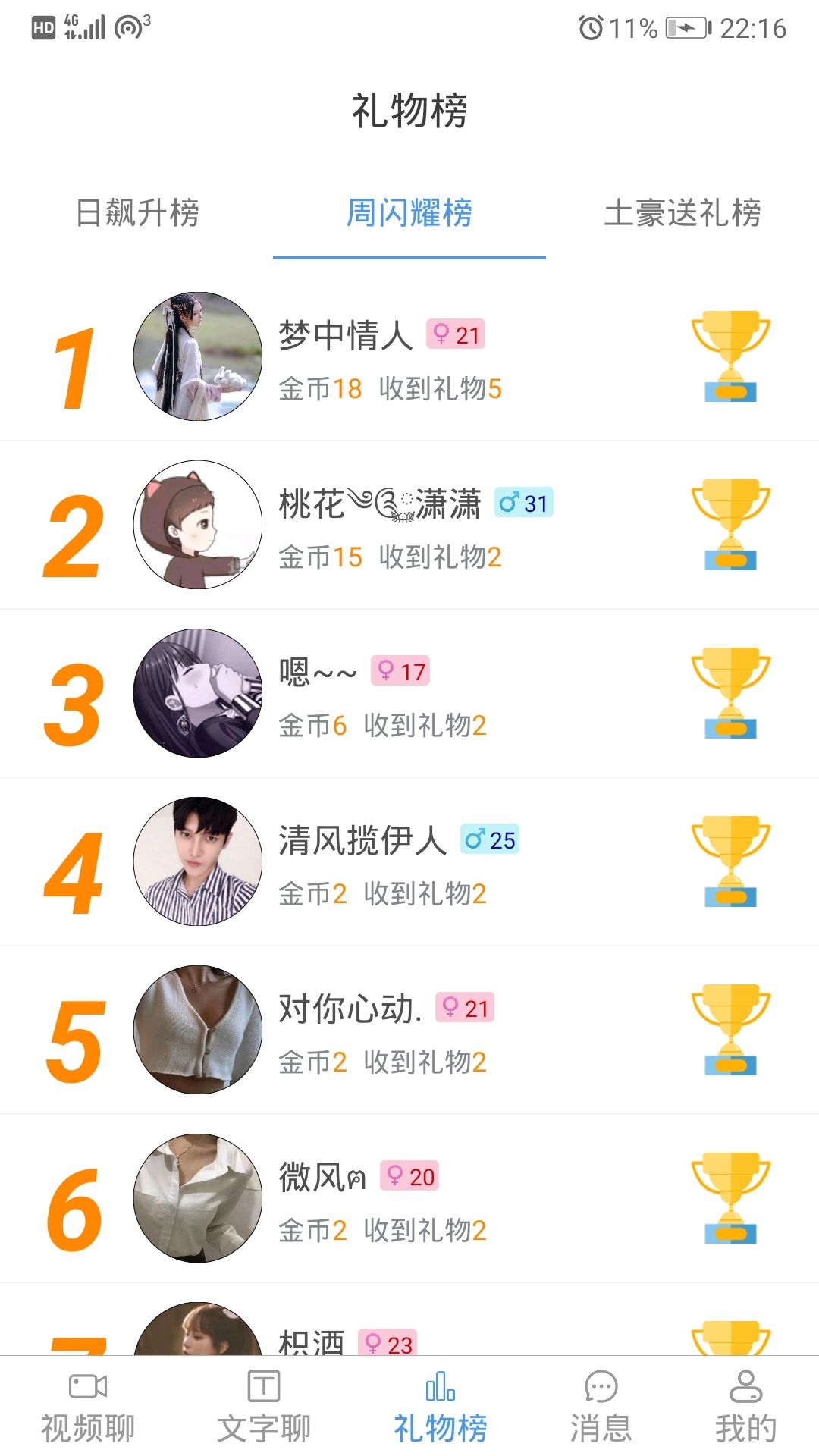Select the 周闪耀榜 tab

point(409,213)
